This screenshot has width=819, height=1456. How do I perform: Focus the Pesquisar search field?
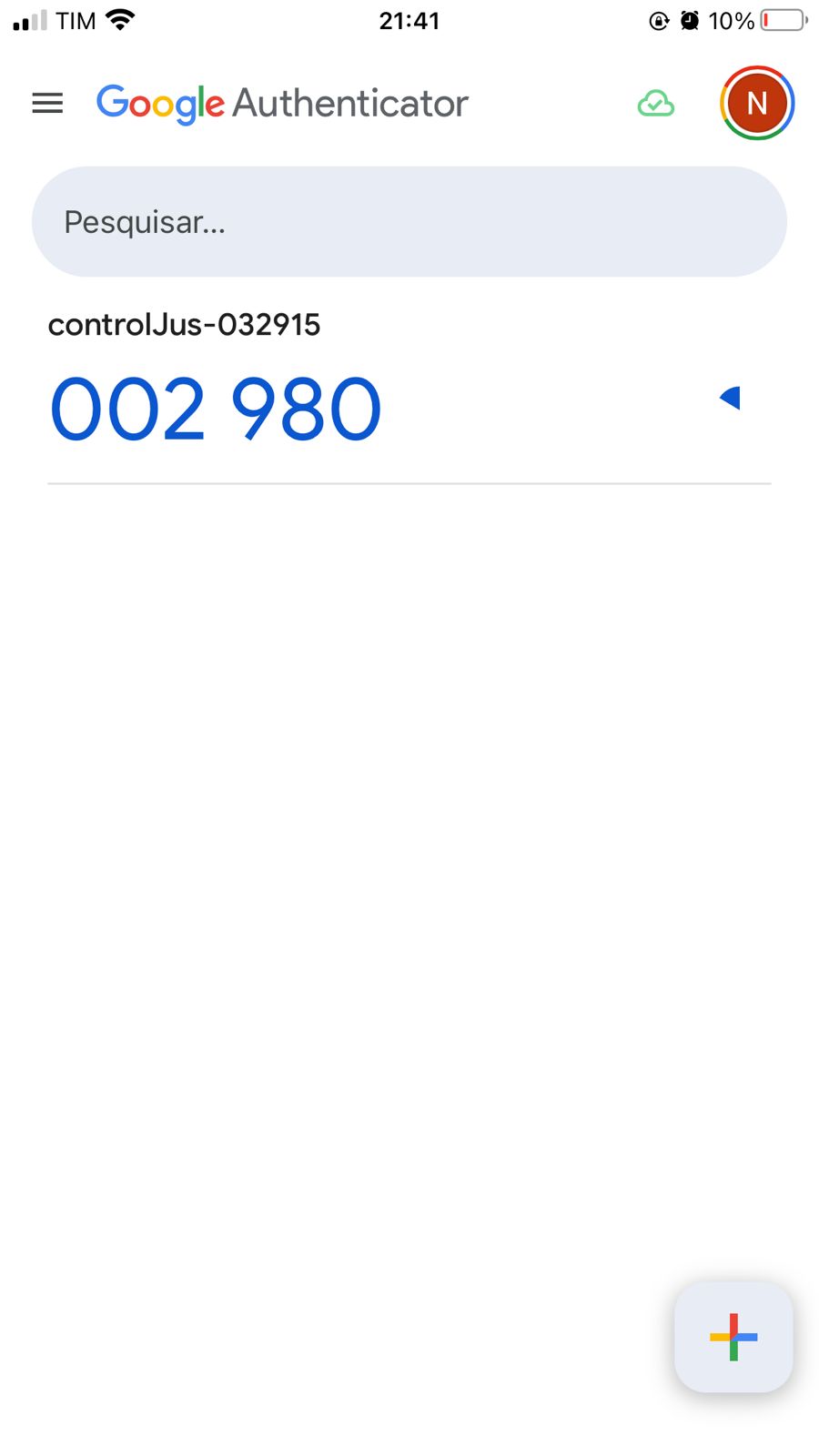click(x=409, y=221)
